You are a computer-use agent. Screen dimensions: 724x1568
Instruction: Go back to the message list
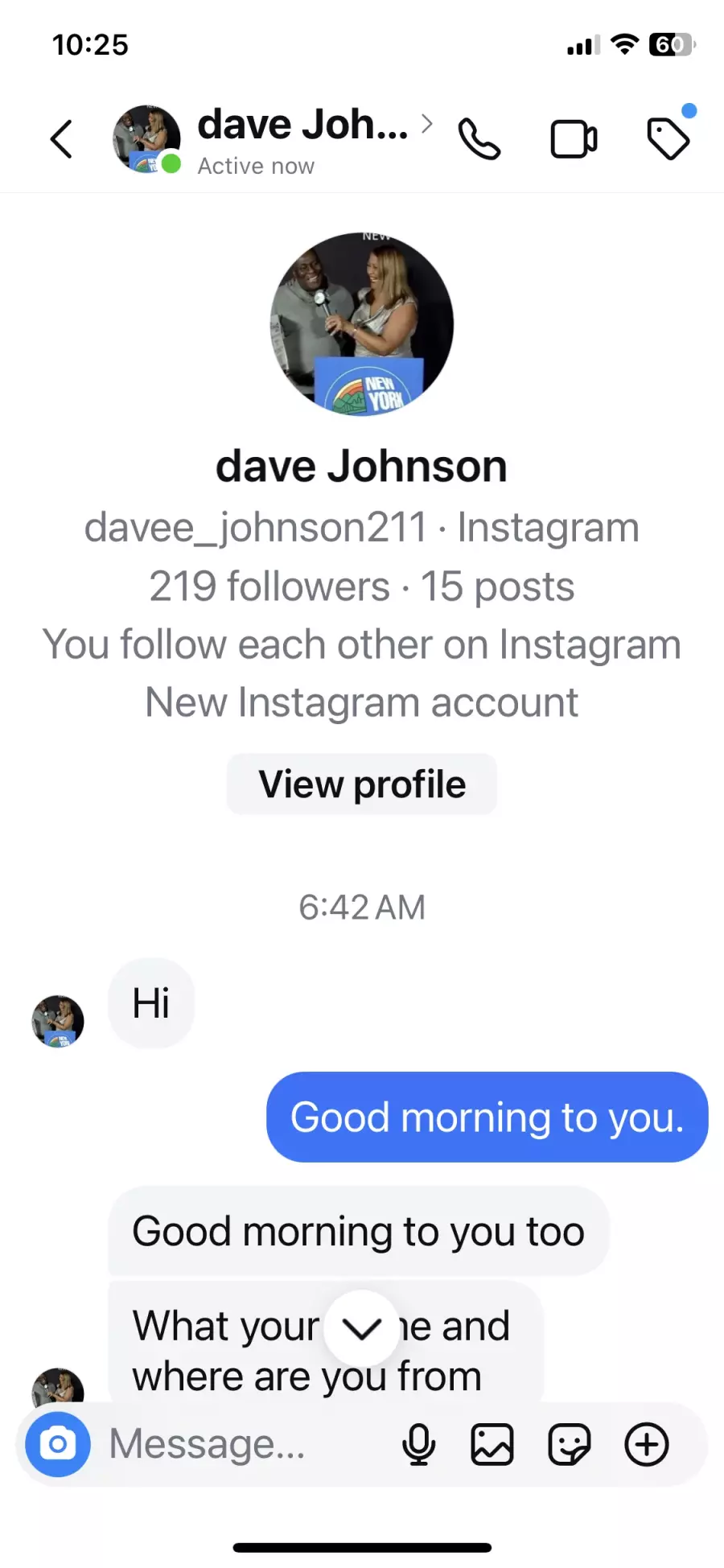62,139
